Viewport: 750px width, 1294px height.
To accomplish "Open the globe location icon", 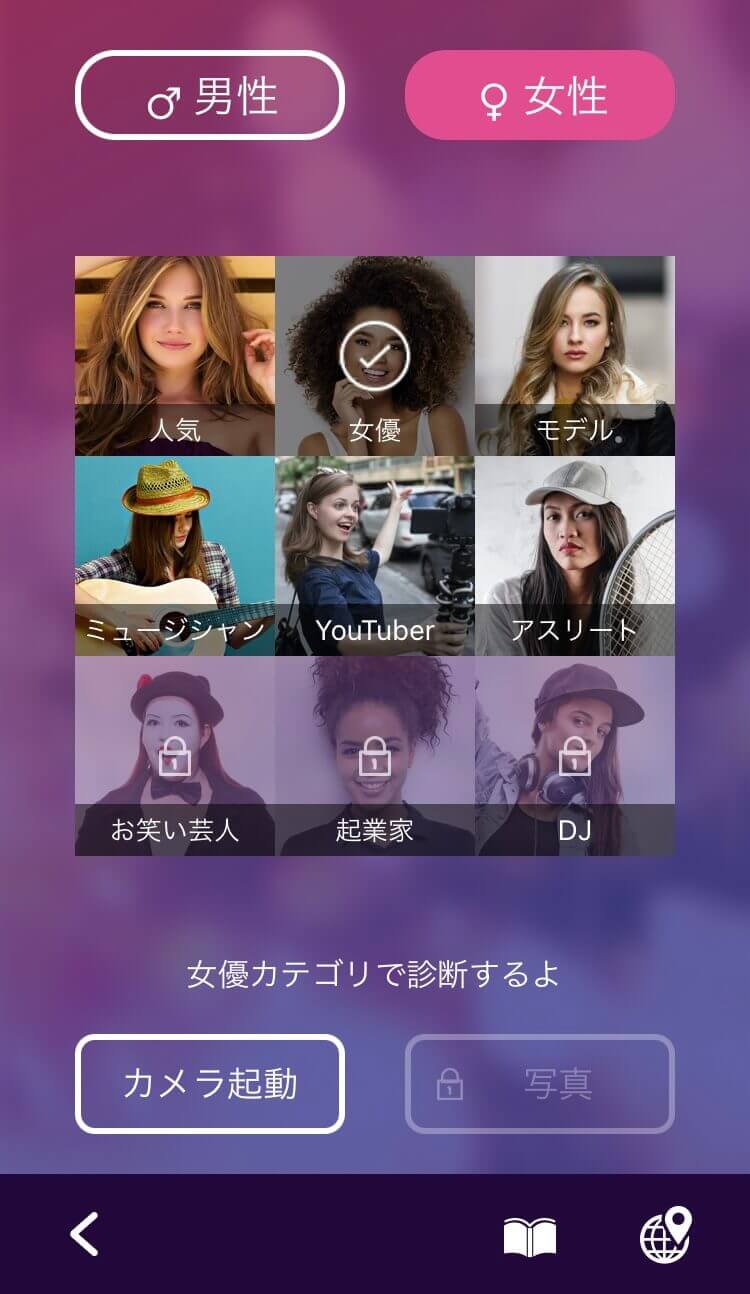I will (x=666, y=1235).
